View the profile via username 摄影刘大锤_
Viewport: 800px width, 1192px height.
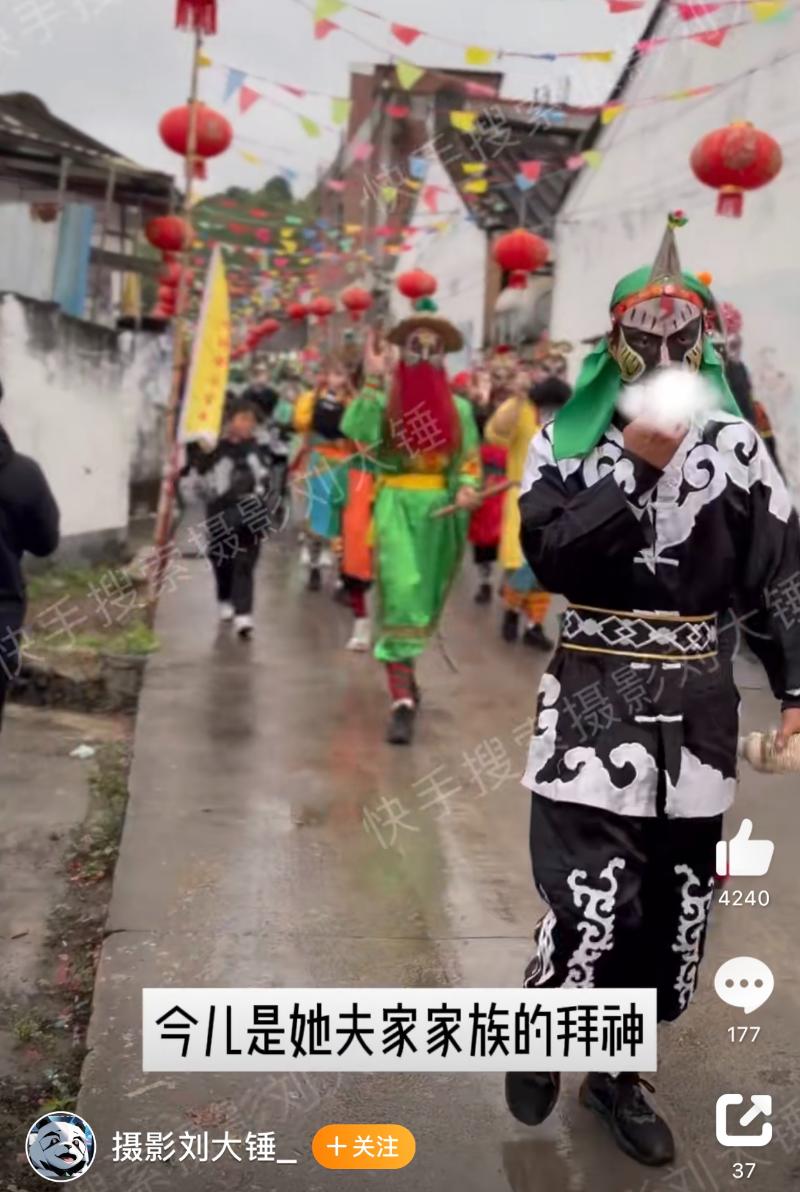click(x=204, y=1147)
